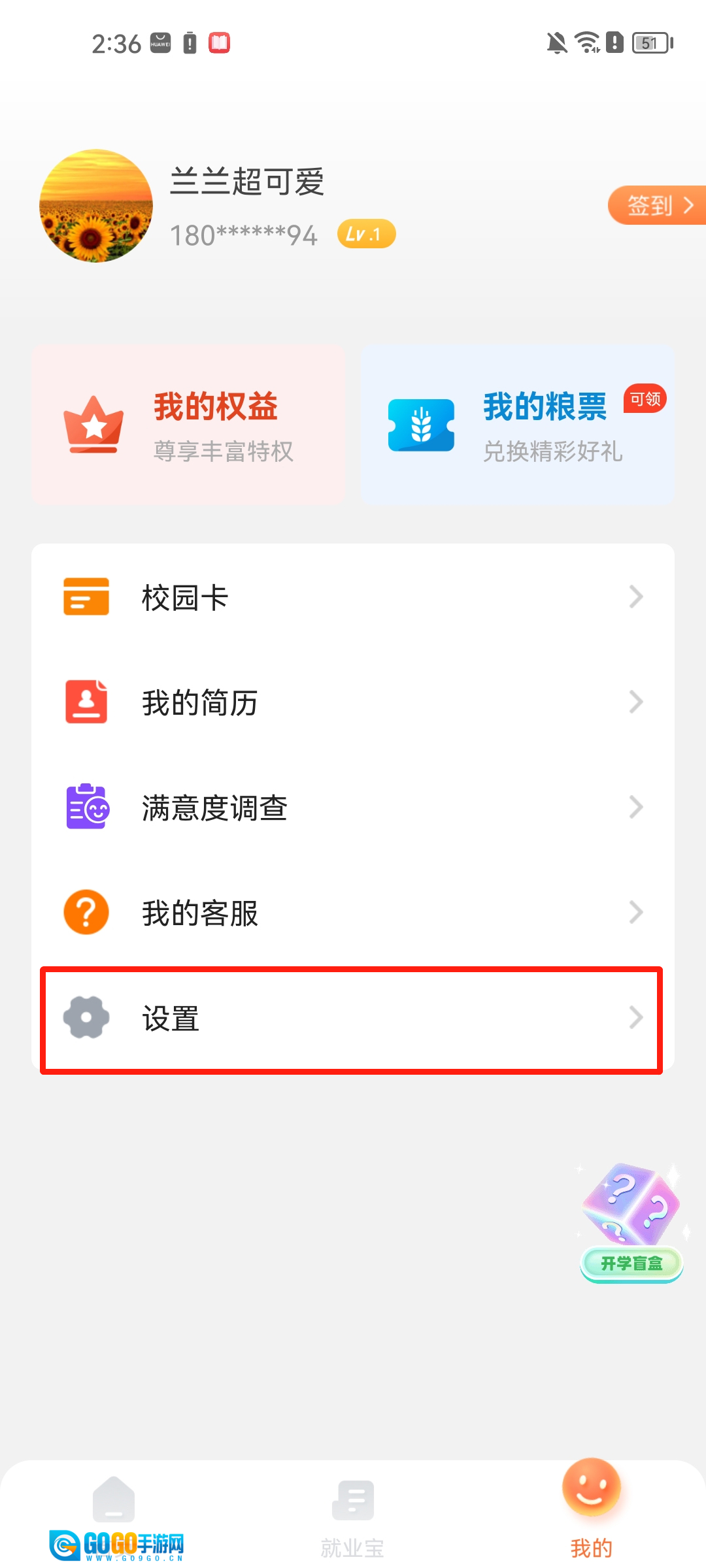This screenshot has width=706, height=1568.
Task: Open the 校园卡 row
Action: pyautogui.click(x=353, y=597)
